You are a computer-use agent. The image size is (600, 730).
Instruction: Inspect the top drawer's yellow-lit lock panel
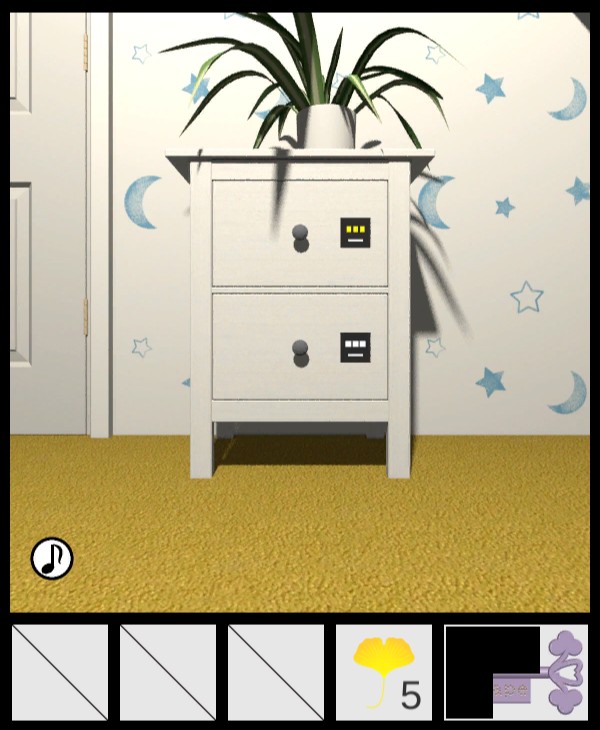click(355, 233)
